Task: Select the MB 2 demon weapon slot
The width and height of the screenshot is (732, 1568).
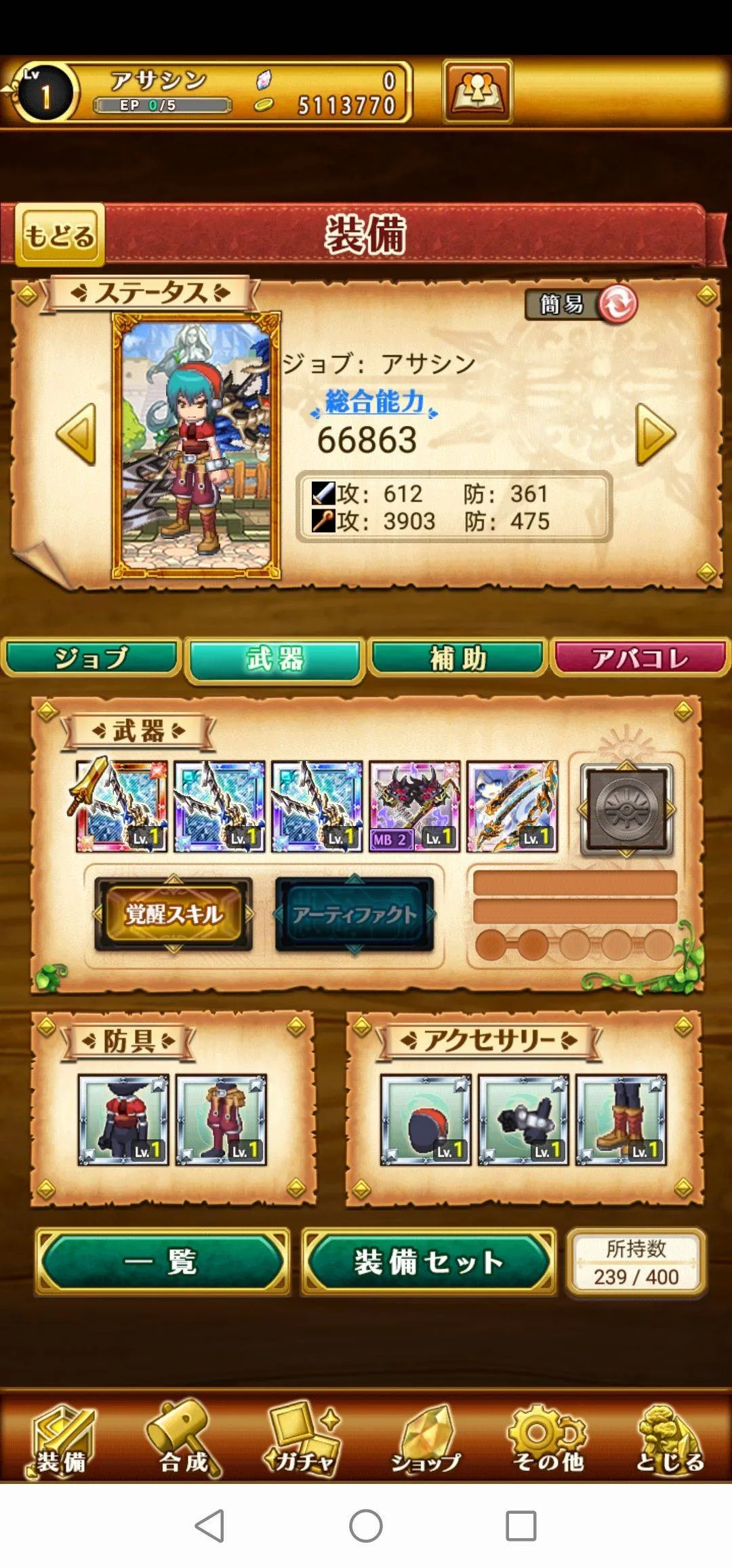Action: pos(414,806)
